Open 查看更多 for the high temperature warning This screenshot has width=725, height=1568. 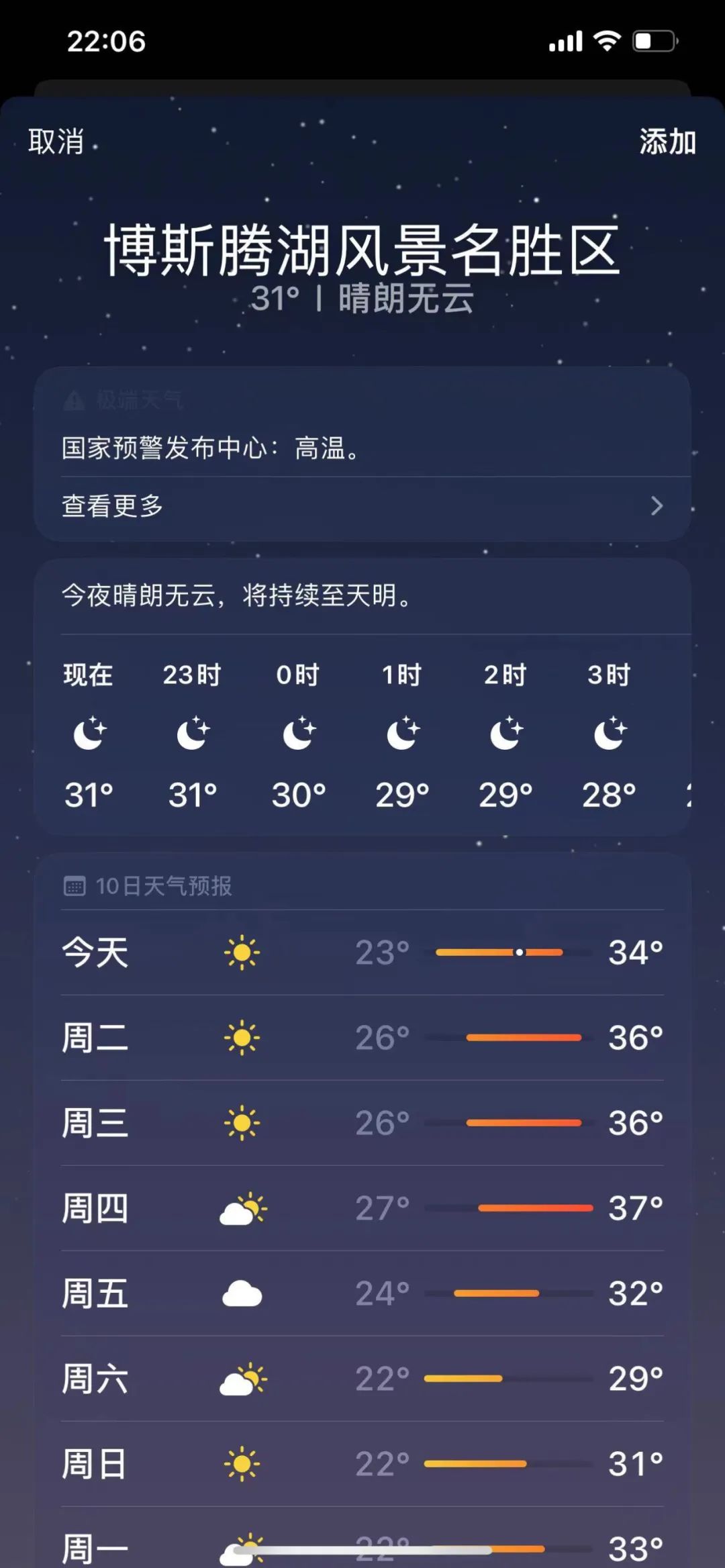click(x=362, y=506)
